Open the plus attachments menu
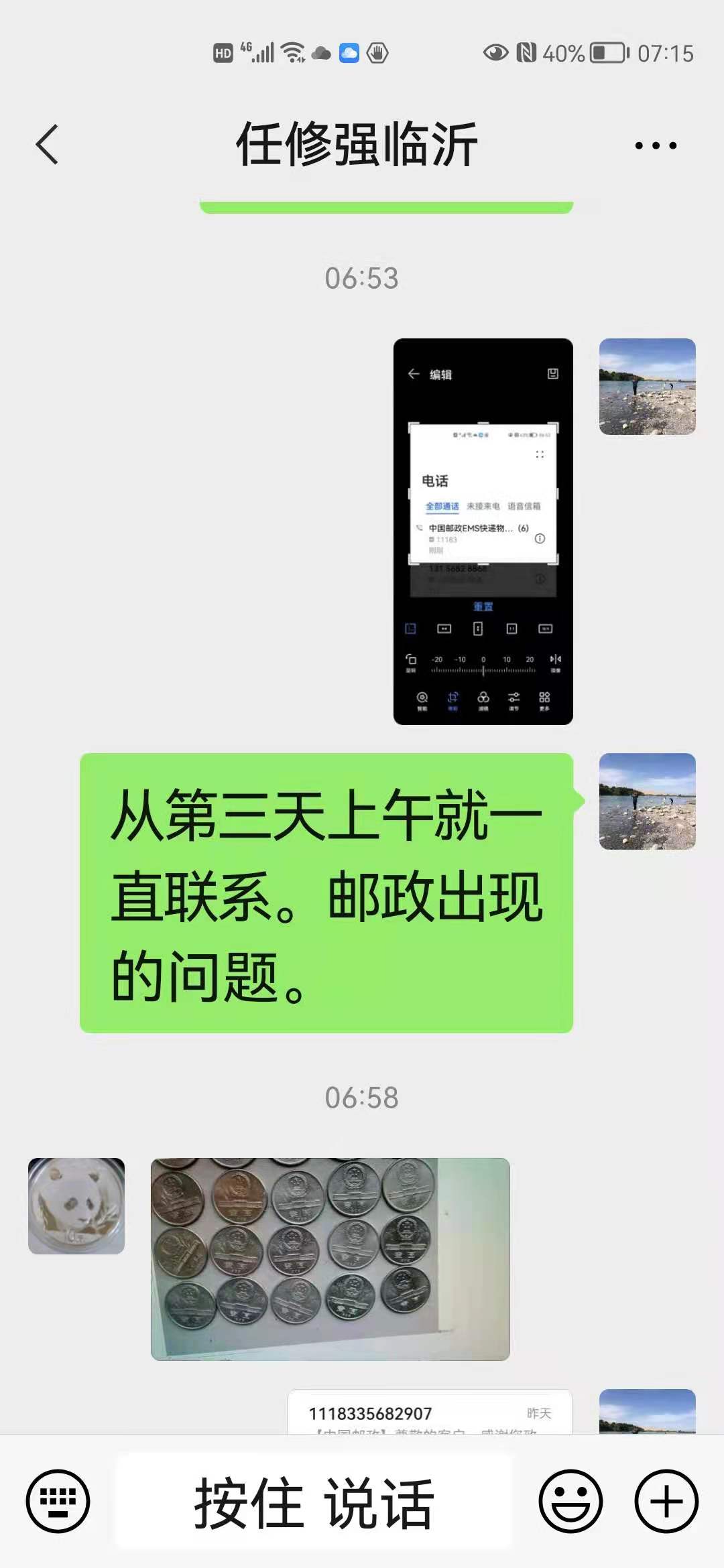 666,1501
